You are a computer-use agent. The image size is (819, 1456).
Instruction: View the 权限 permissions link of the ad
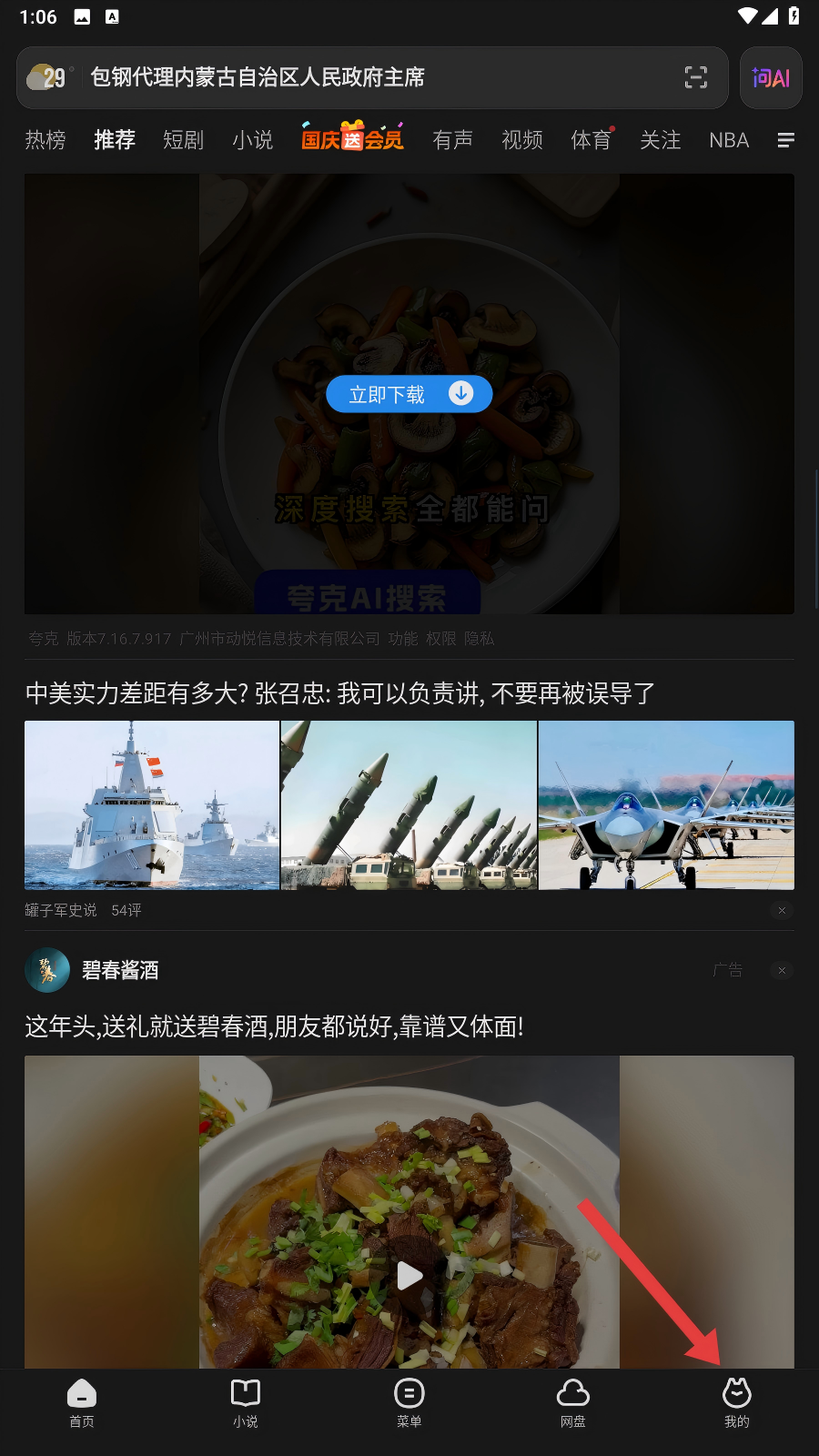[x=441, y=639]
